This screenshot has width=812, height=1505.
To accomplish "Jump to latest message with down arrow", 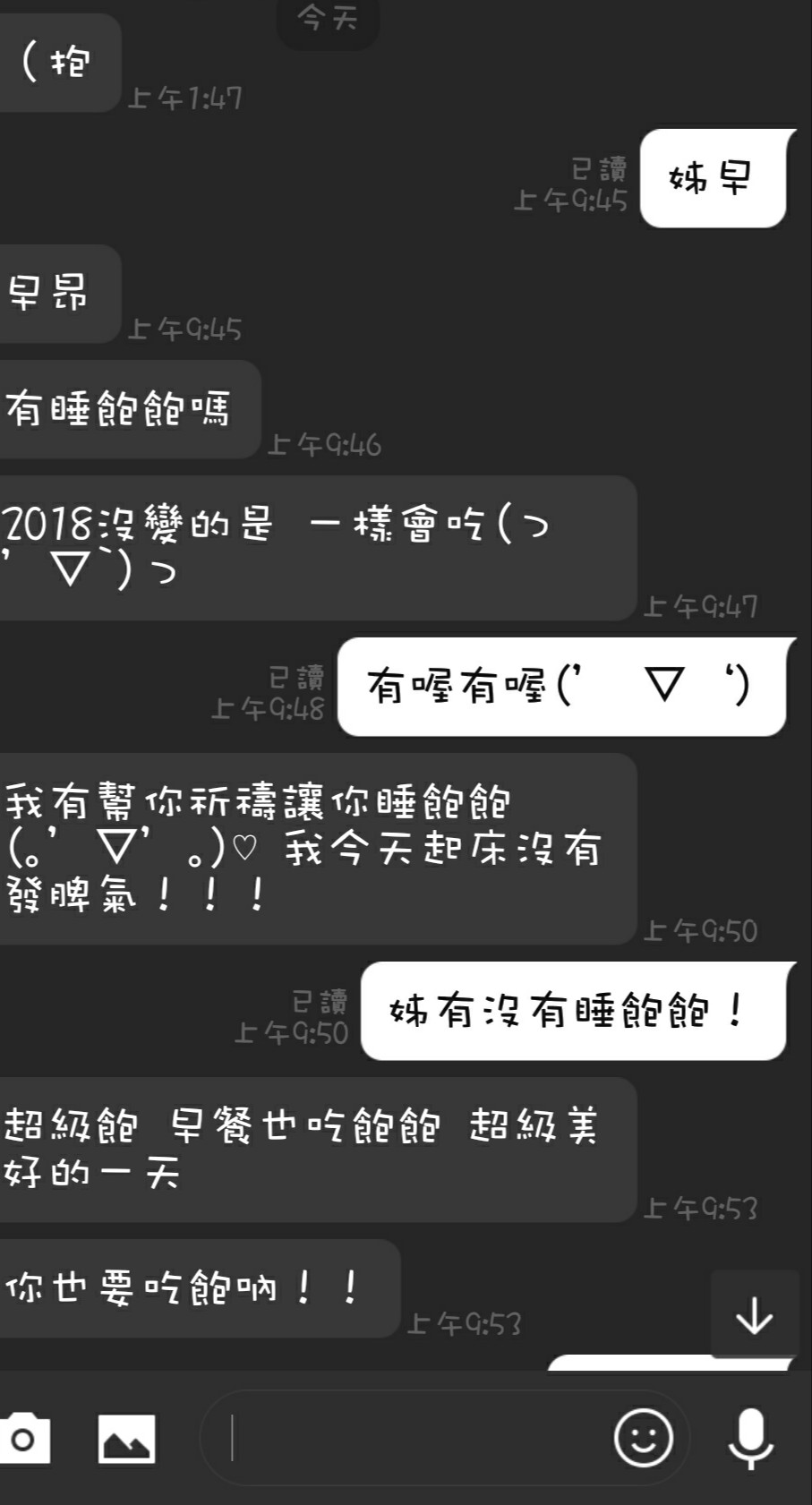I will click(755, 1315).
